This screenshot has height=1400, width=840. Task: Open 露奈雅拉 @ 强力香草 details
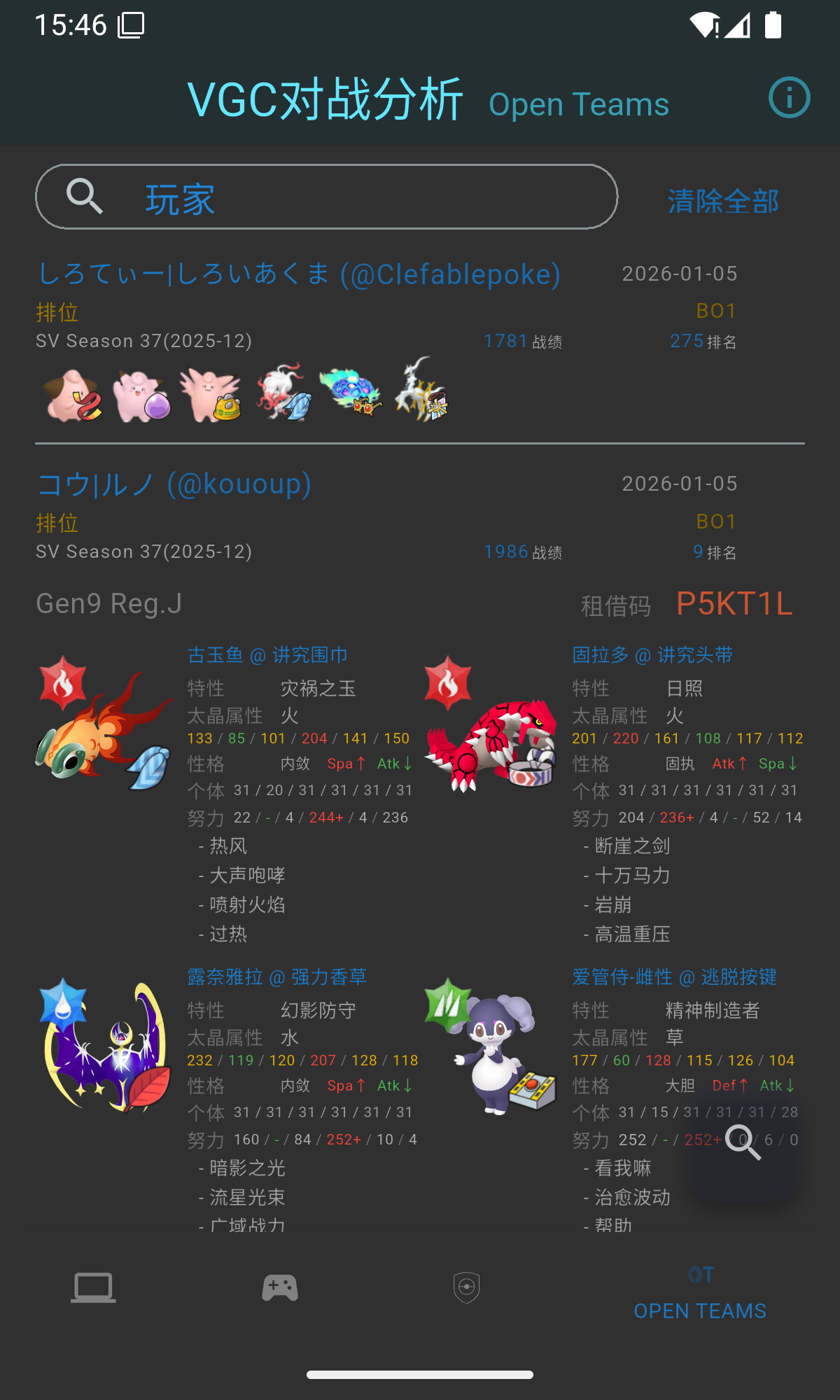coord(276,977)
